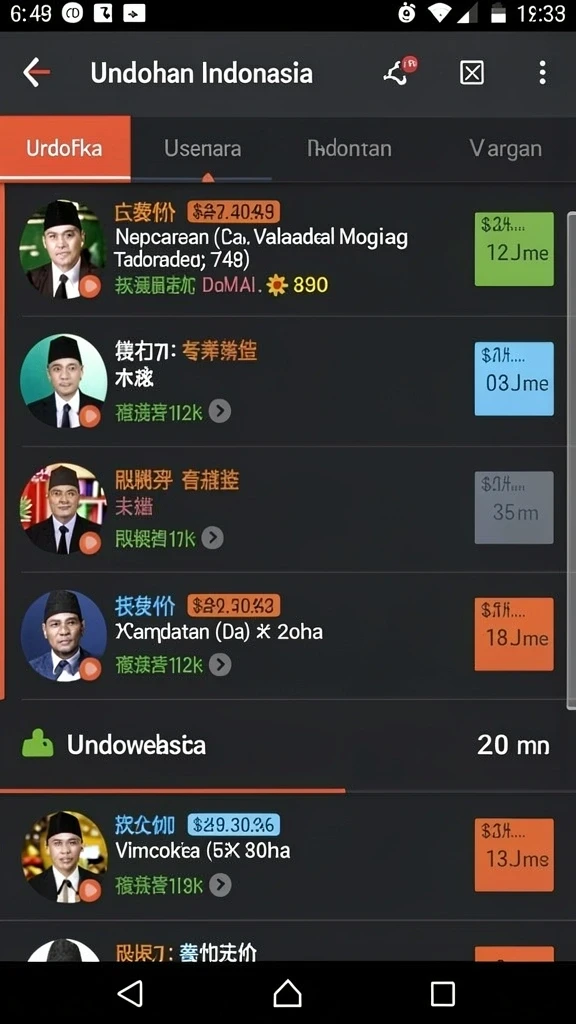Open the share icon with red badge
This screenshot has height=1024, width=576.
coord(400,71)
